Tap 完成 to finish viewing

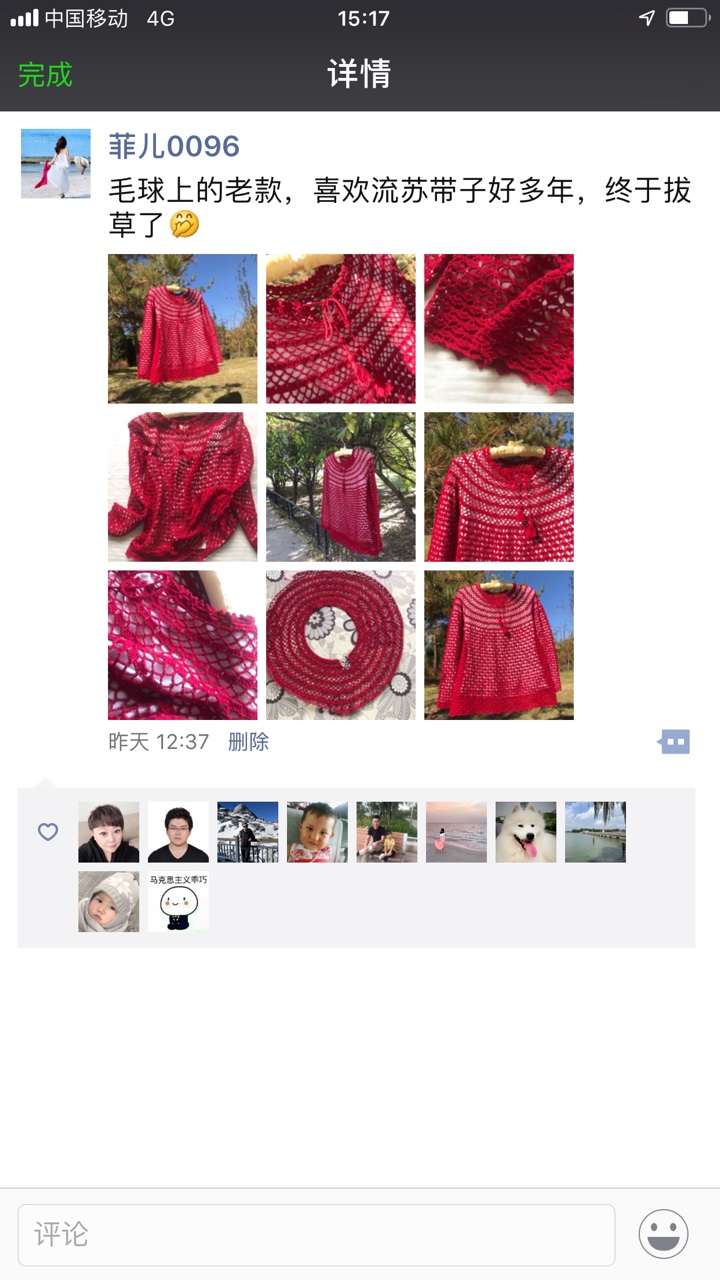pos(45,75)
